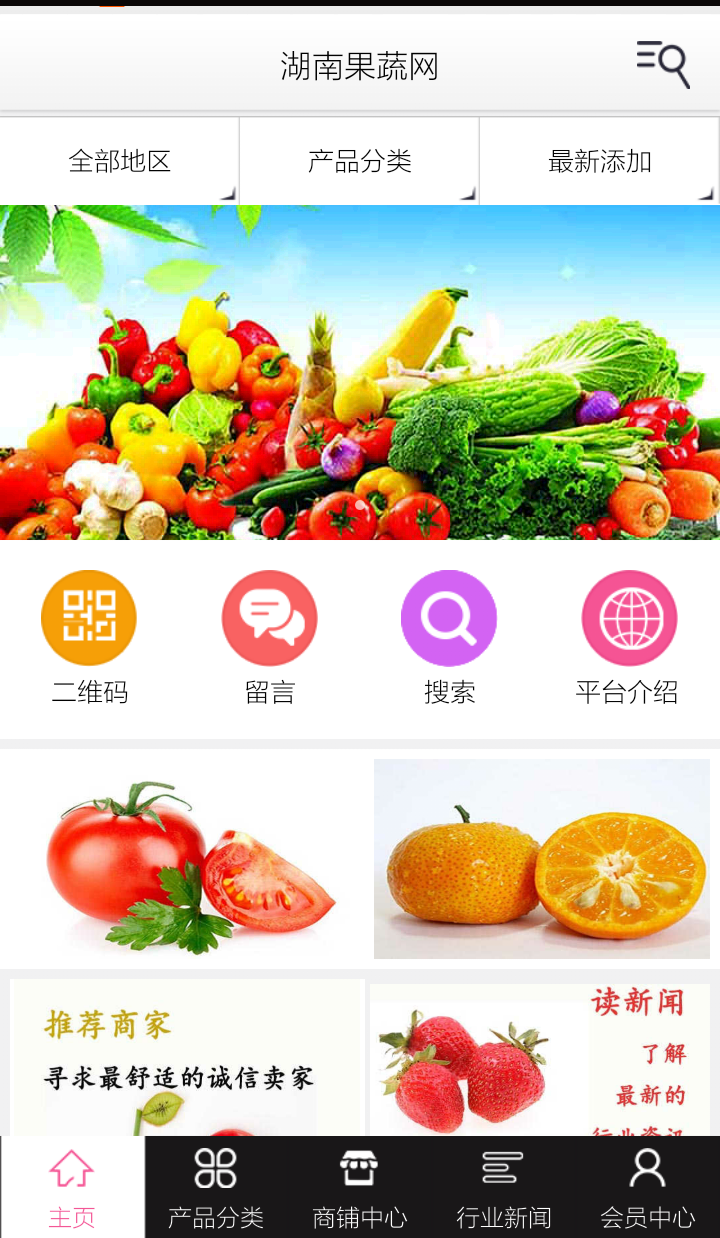Expand the 产品分类 filter dropdown

coord(360,161)
